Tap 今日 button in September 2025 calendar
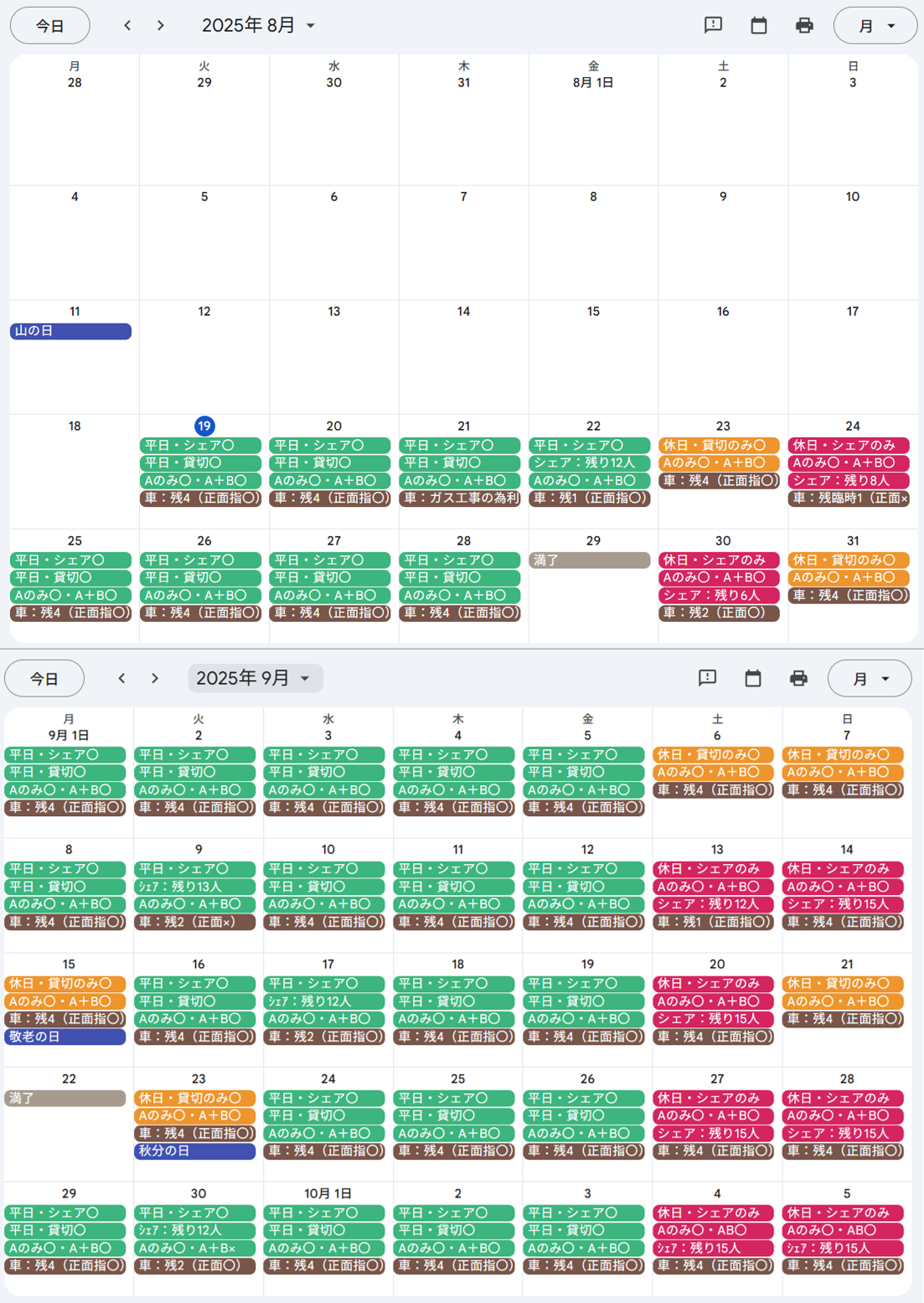The image size is (924, 1303). click(x=44, y=679)
